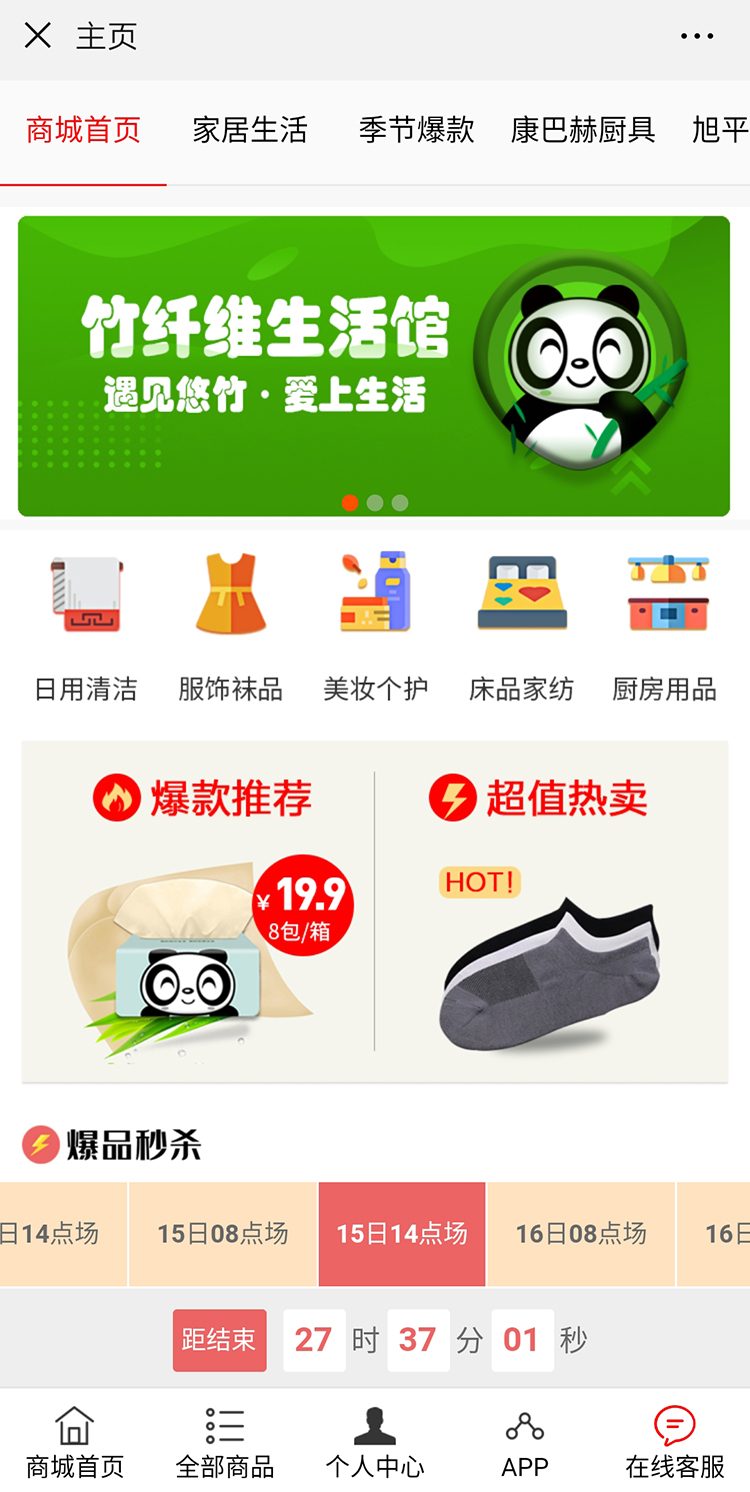Contact 在线客服 support

coord(675,1442)
